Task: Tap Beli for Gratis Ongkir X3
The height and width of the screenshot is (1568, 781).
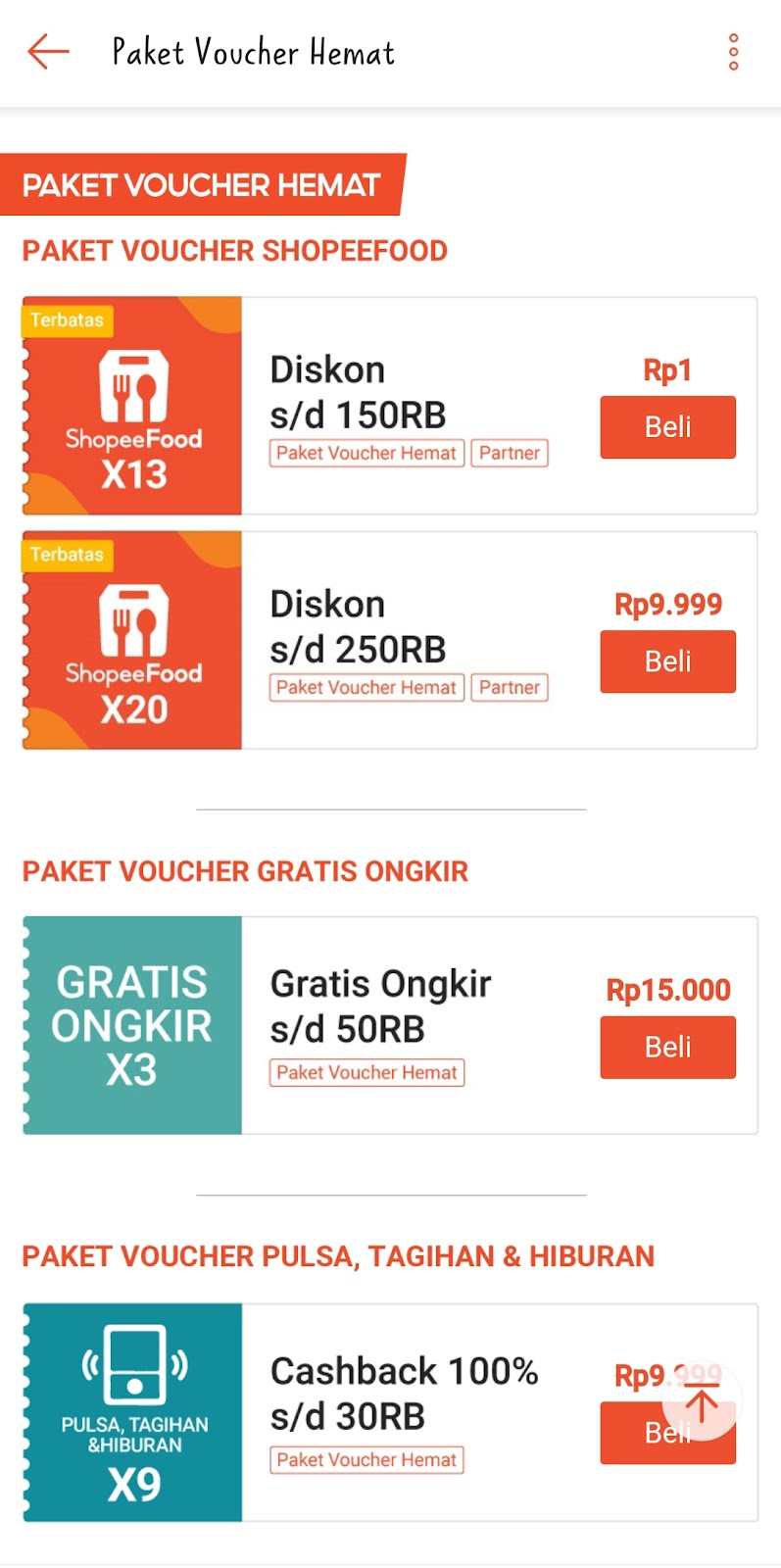Action: [x=667, y=1048]
